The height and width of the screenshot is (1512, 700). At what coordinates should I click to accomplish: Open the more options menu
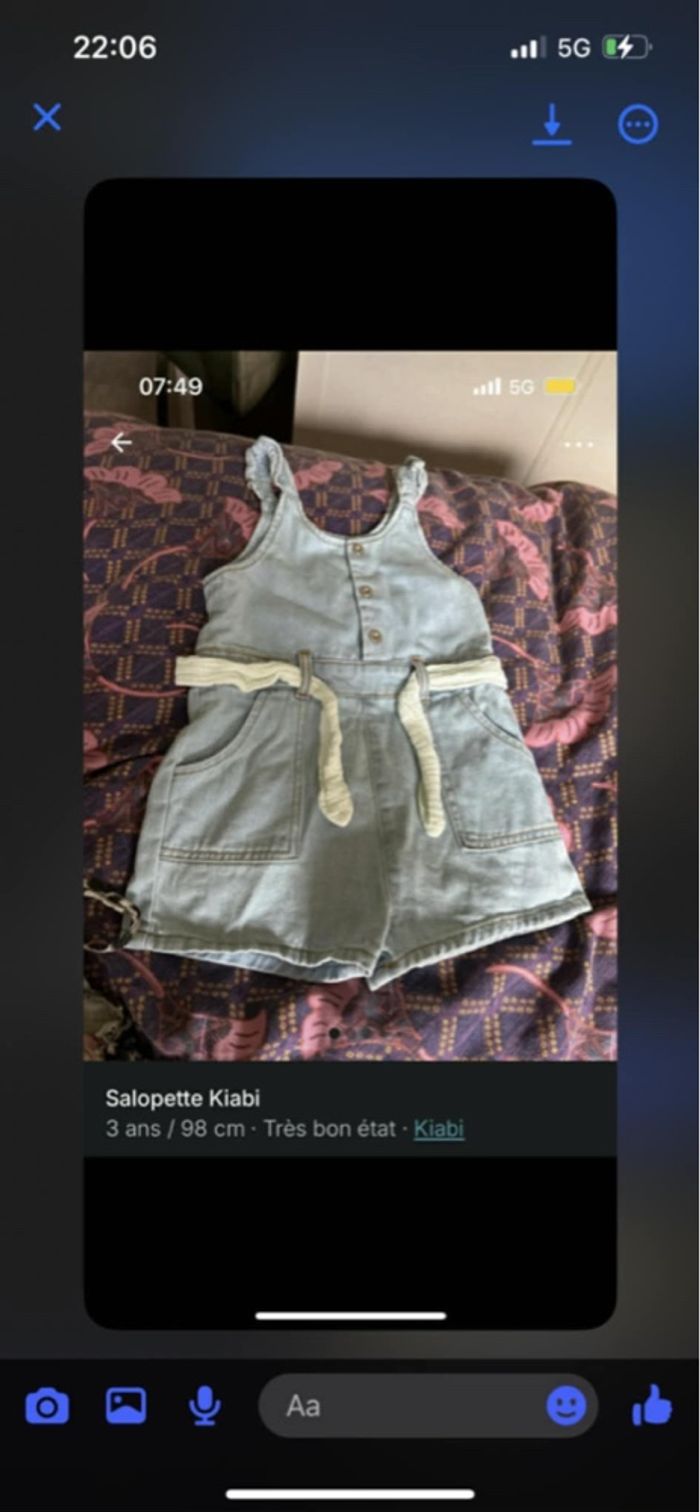638,125
